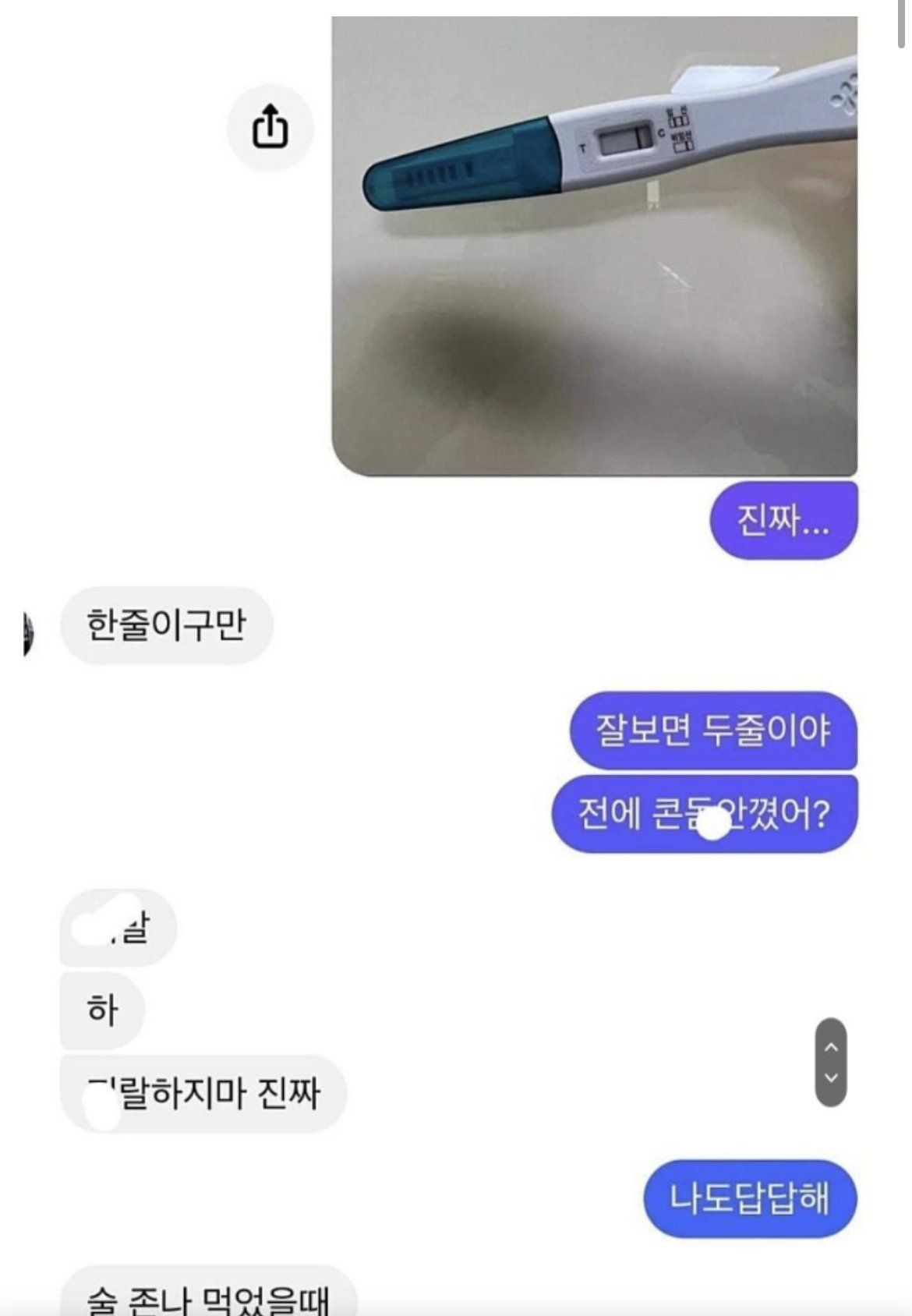Share the sent pregnancy test photo
The height and width of the screenshot is (1316, 912).
tap(270, 127)
